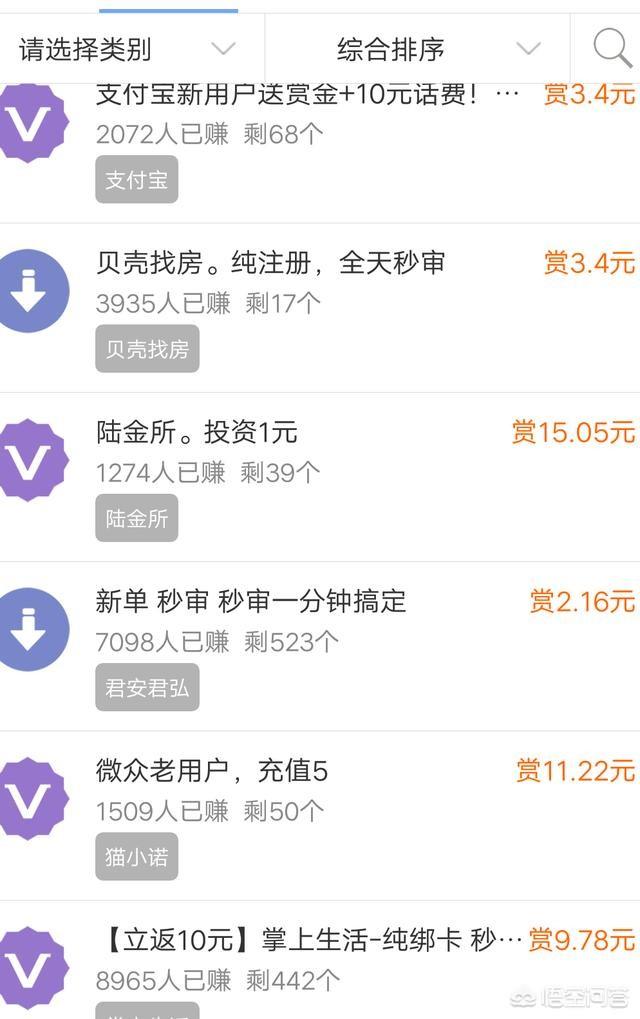The height and width of the screenshot is (1019, 640).
Task: Tap the 贝壳找房 tag chip
Action: pyautogui.click(x=147, y=349)
